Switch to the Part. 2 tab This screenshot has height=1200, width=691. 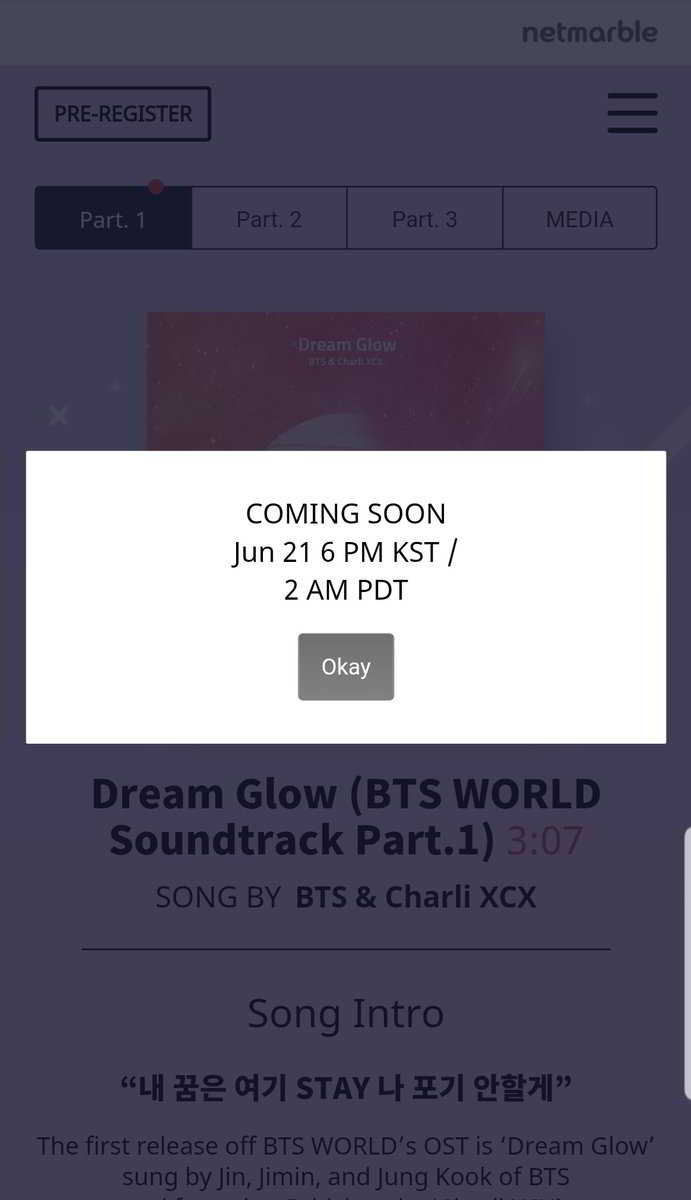coord(269,219)
